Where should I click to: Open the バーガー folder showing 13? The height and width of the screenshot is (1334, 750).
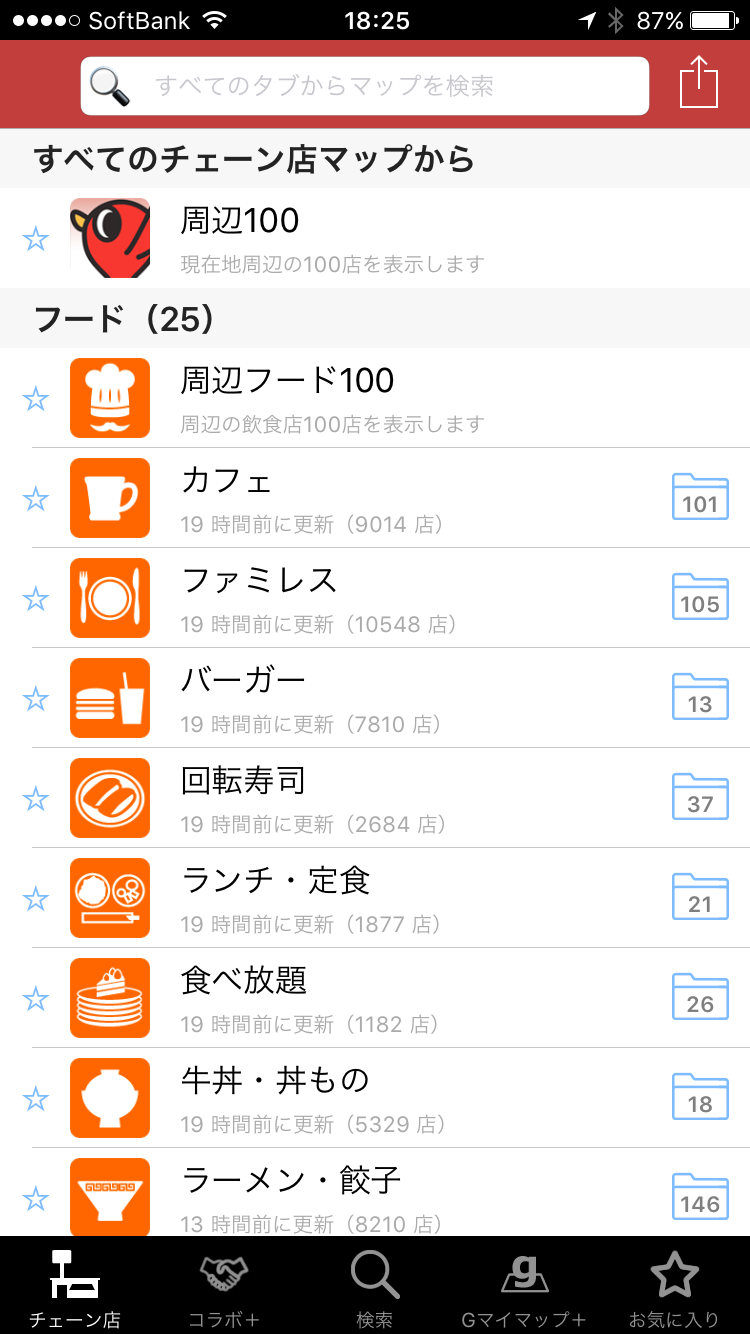tap(700, 697)
